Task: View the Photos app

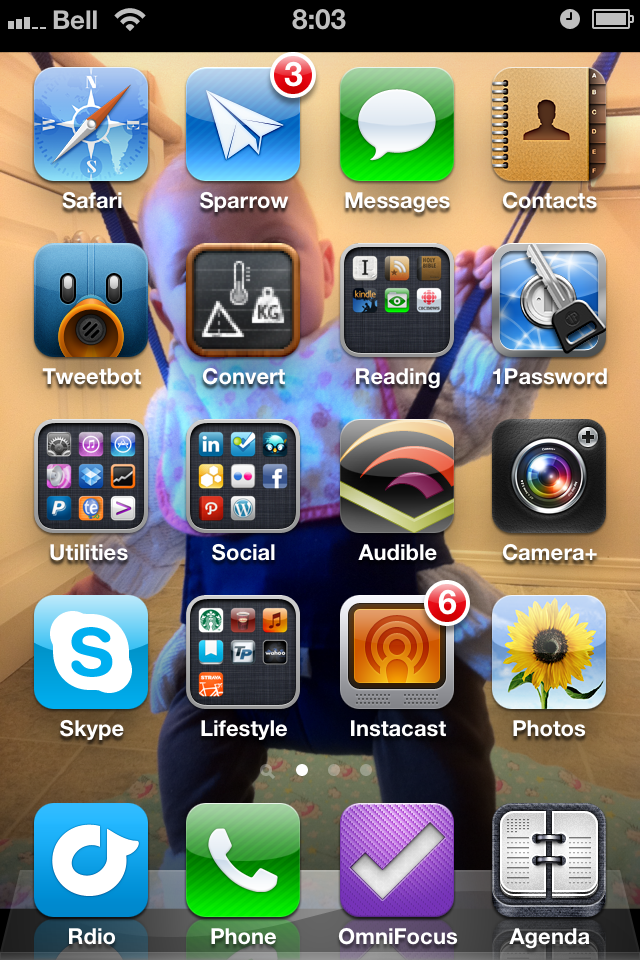Action: (x=549, y=653)
